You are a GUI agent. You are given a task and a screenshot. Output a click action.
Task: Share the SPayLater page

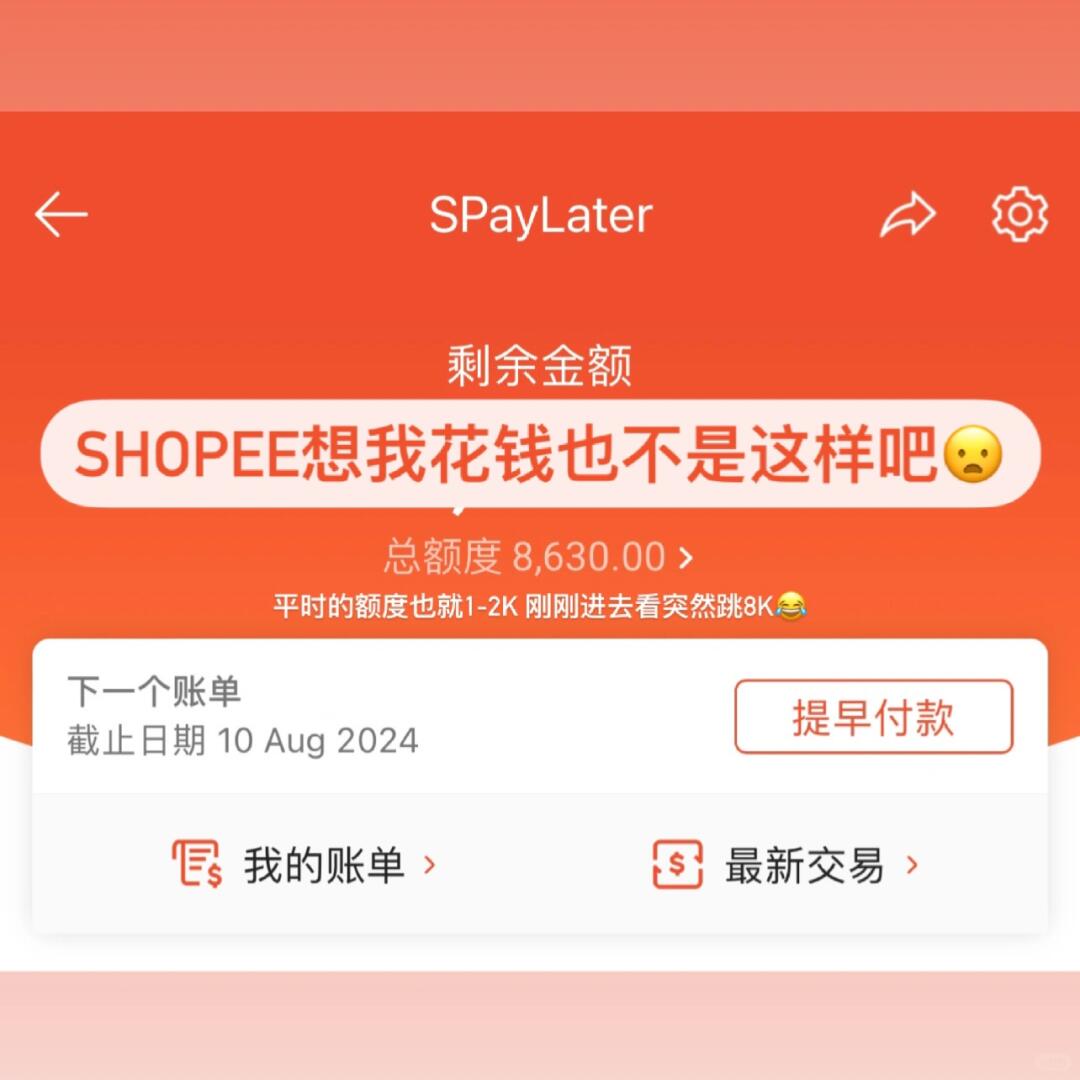907,215
